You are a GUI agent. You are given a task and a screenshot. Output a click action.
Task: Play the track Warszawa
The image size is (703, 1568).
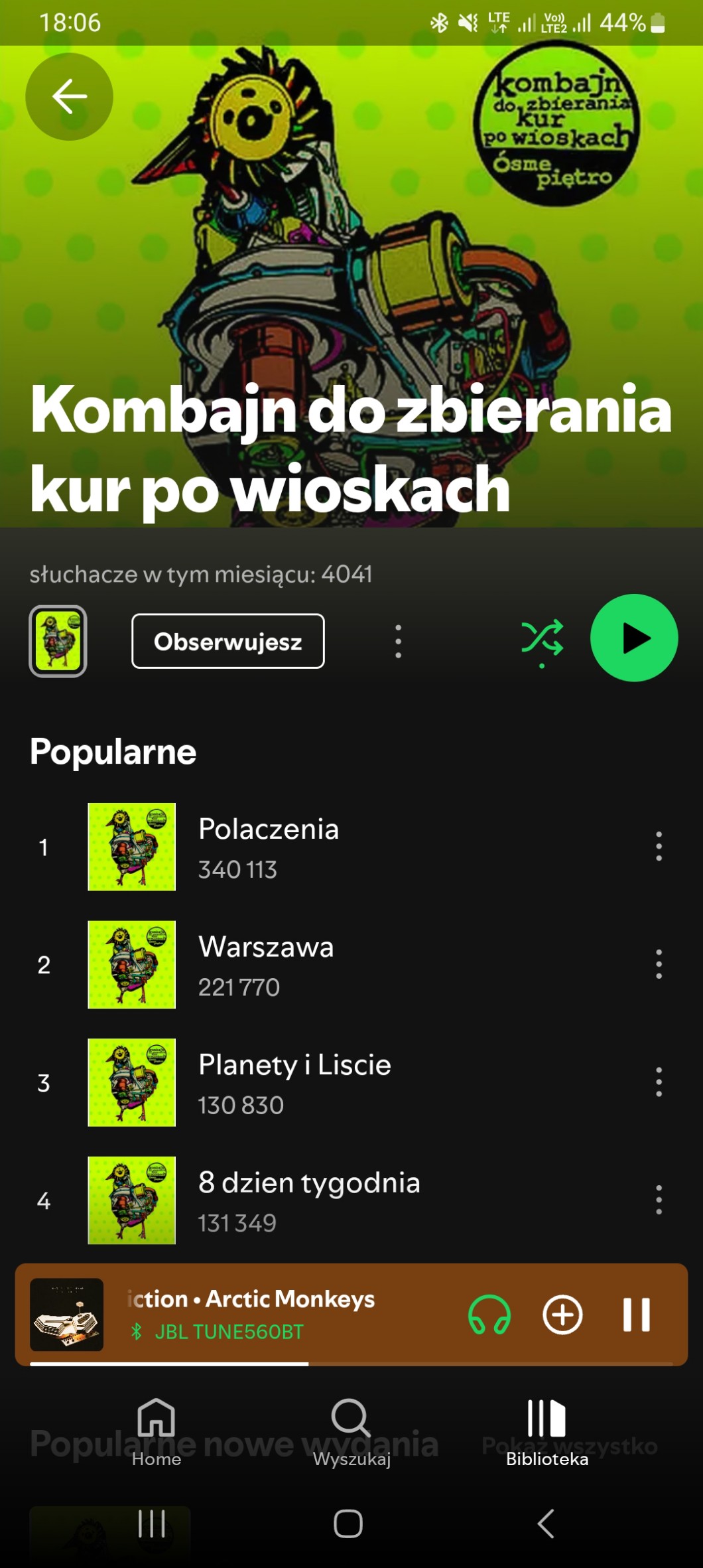coord(266,964)
